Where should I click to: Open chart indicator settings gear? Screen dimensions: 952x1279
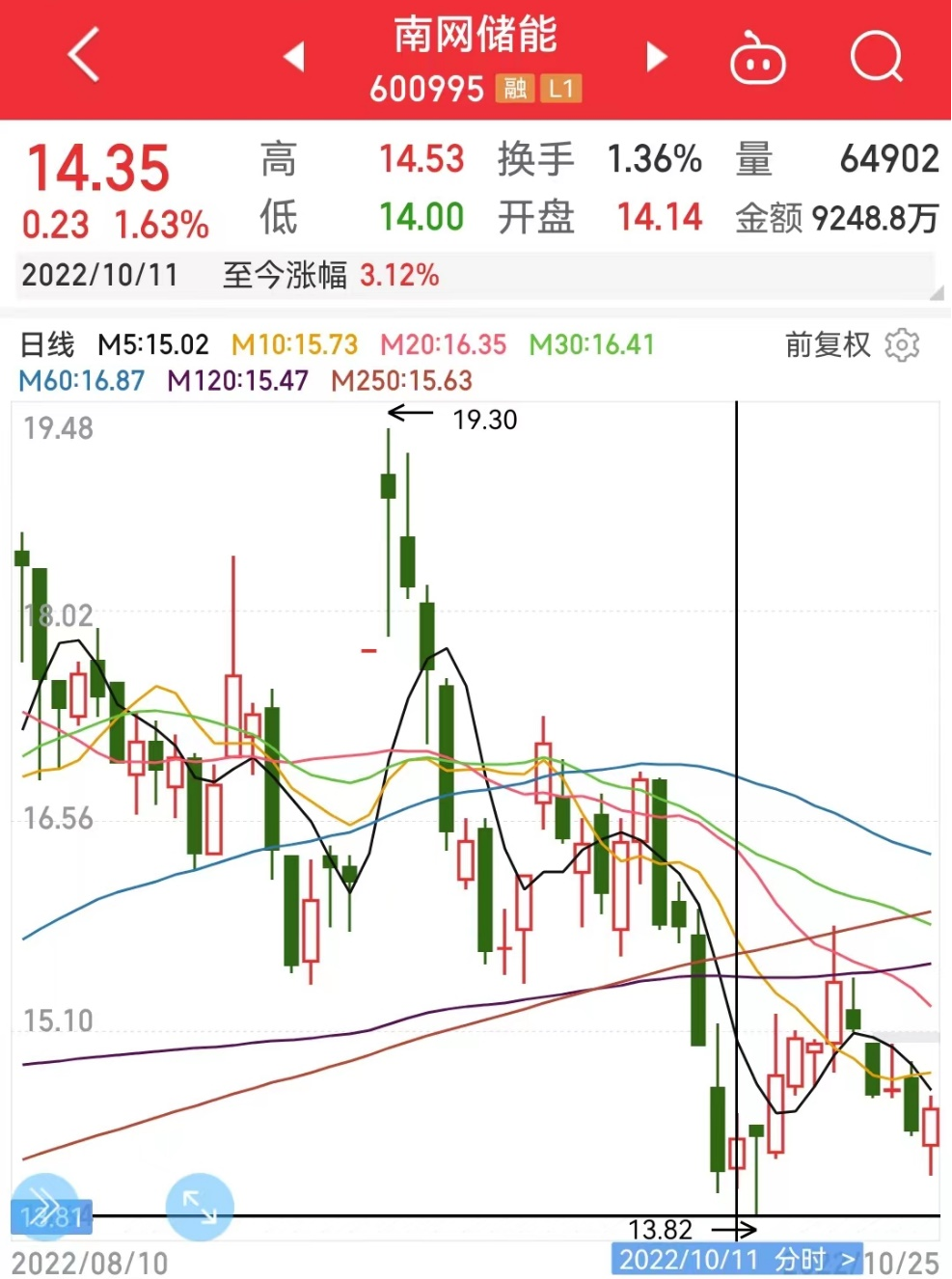(x=902, y=344)
